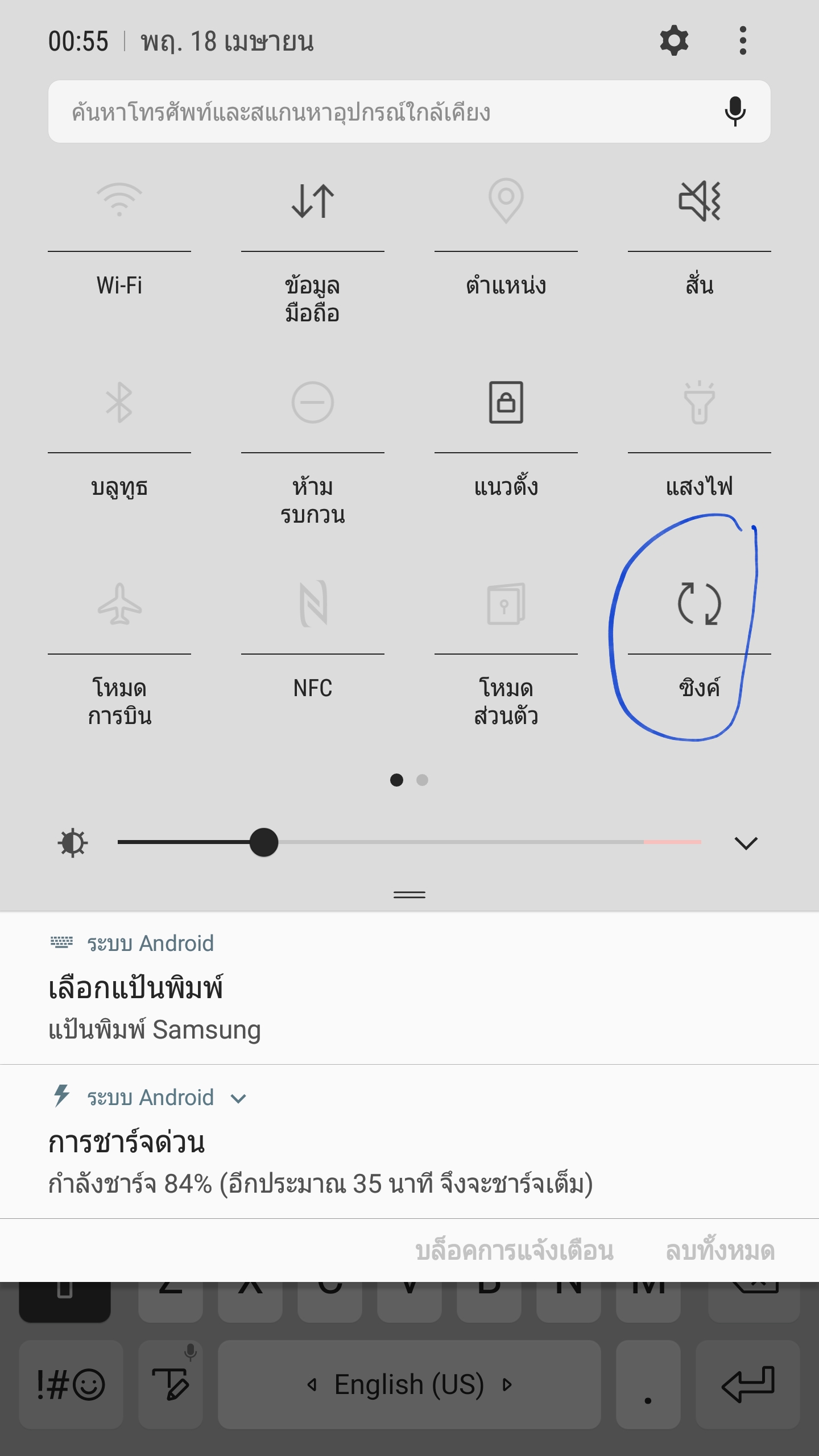Toggle portrait lock (แนวตั้ง)
The image size is (819, 1456).
[506, 403]
